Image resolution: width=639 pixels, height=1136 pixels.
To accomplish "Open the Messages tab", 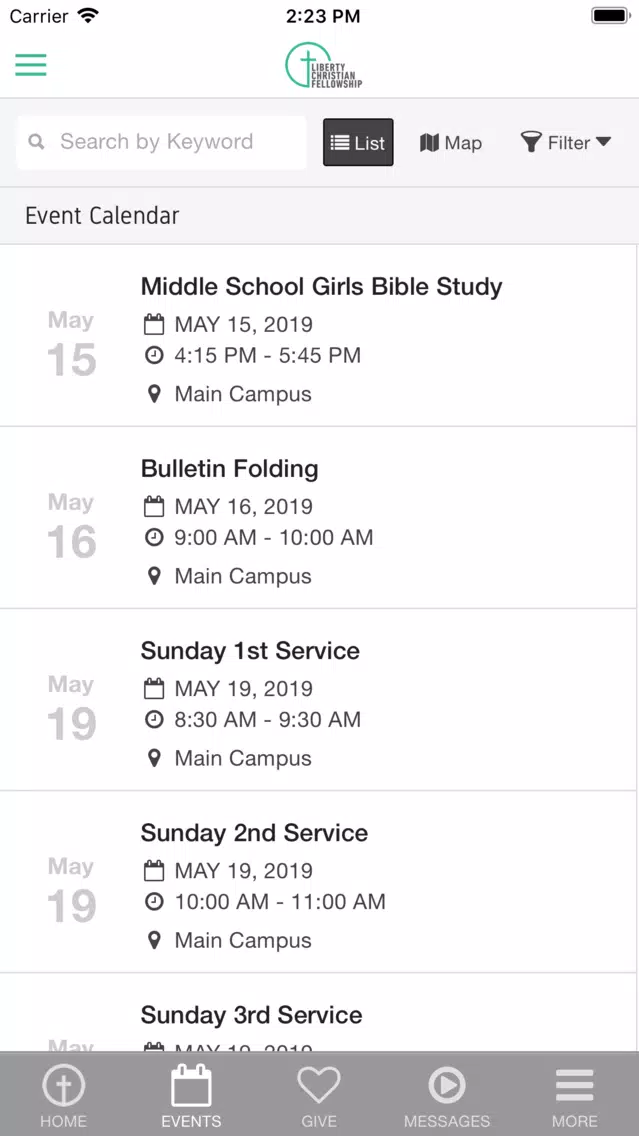I will 447,1095.
